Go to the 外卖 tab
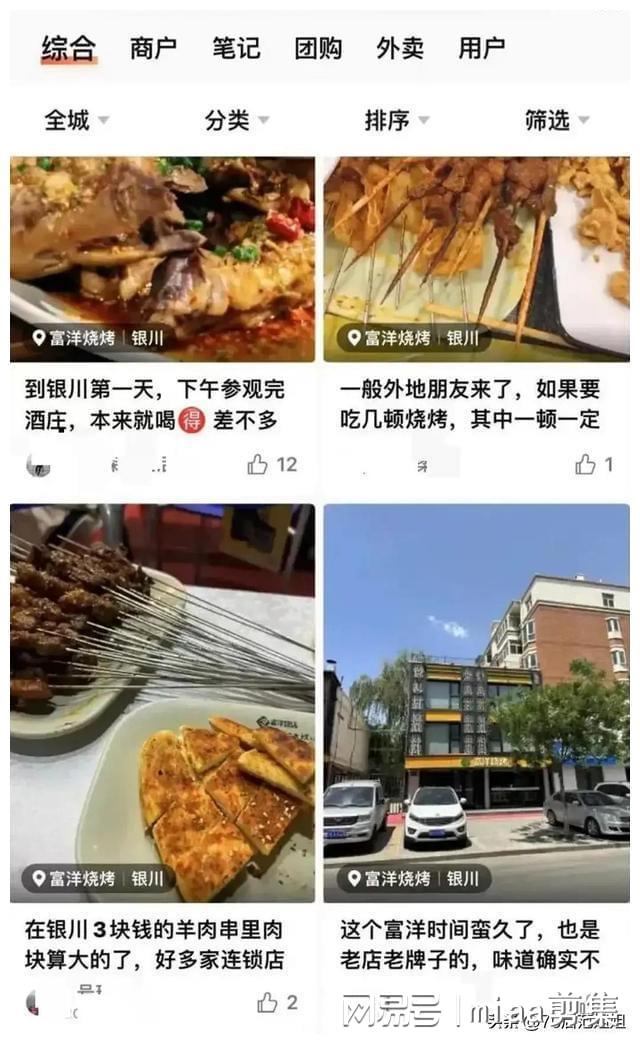The width and height of the screenshot is (640, 1044). (x=399, y=47)
